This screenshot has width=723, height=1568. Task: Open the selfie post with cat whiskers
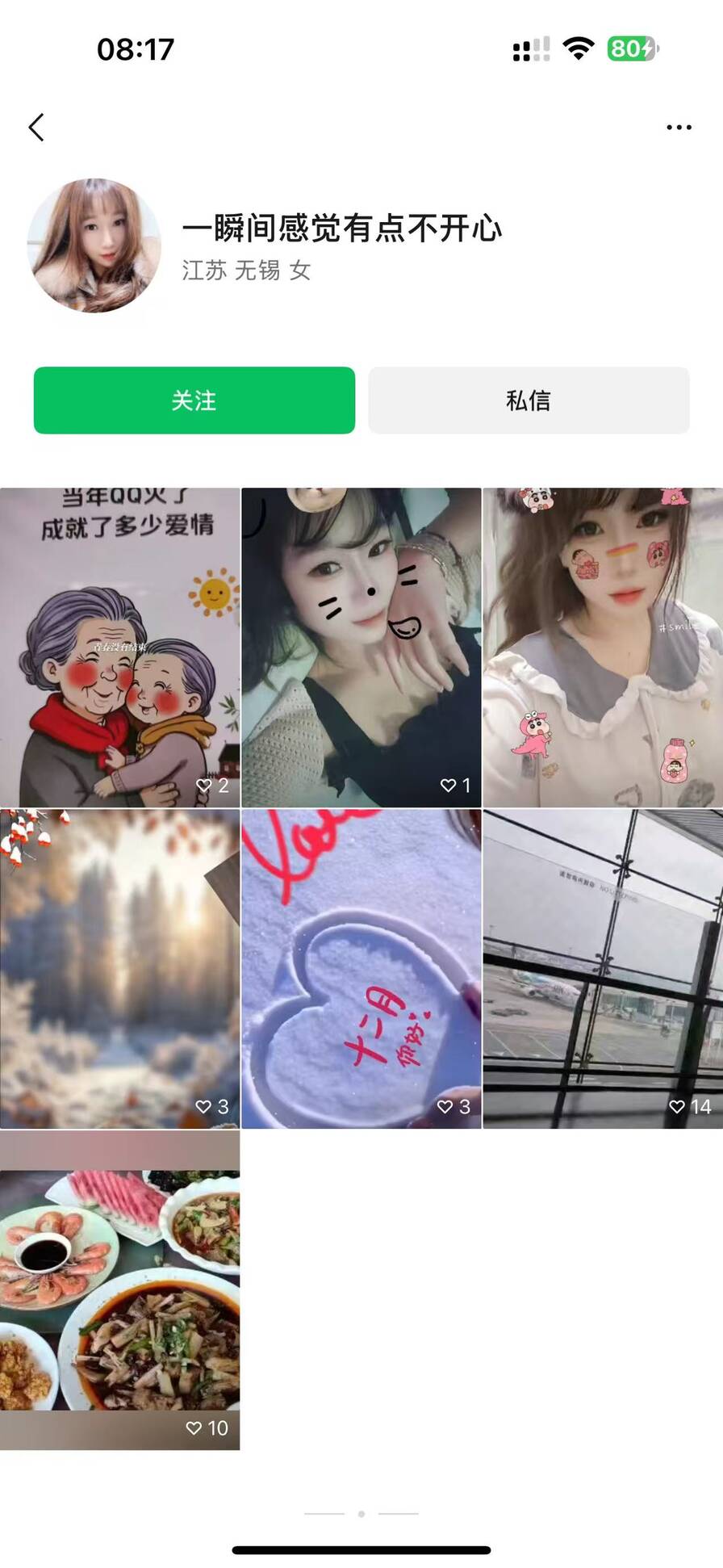pos(361,647)
